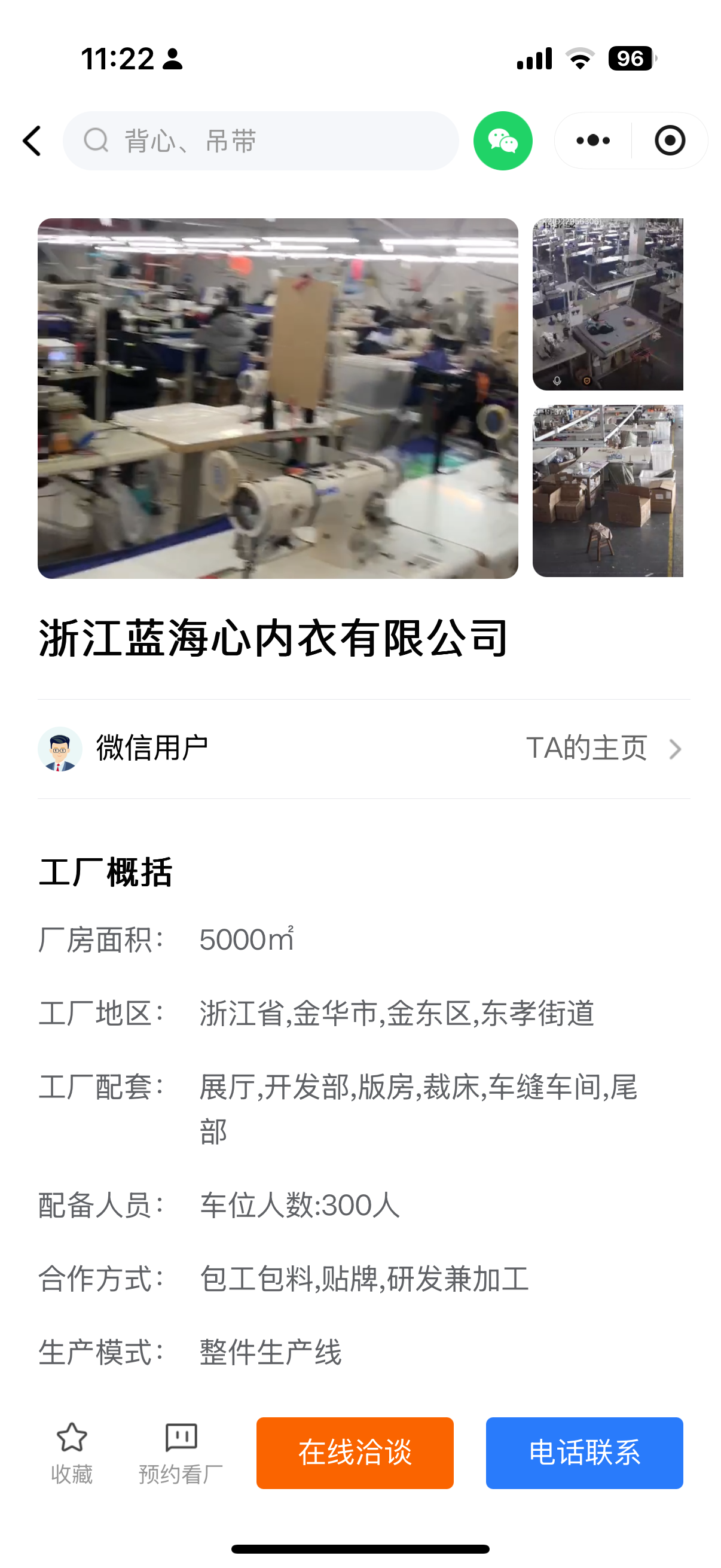721x1568 pixels.
Task: Visit TA的主页 profile page
Action: click(x=603, y=749)
